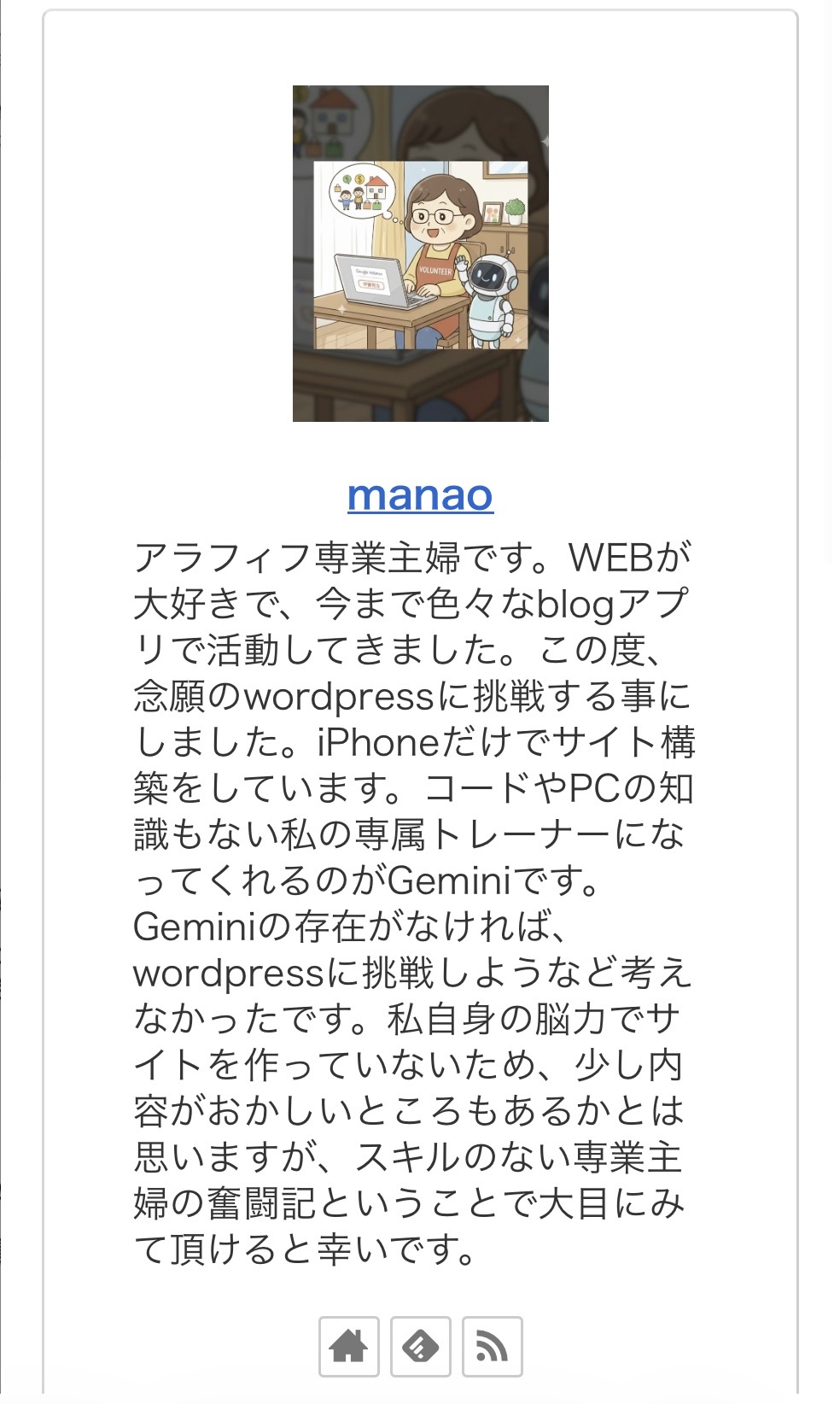Subscribe via the RSS feed icon
The image size is (840, 1404).
[492, 1347]
